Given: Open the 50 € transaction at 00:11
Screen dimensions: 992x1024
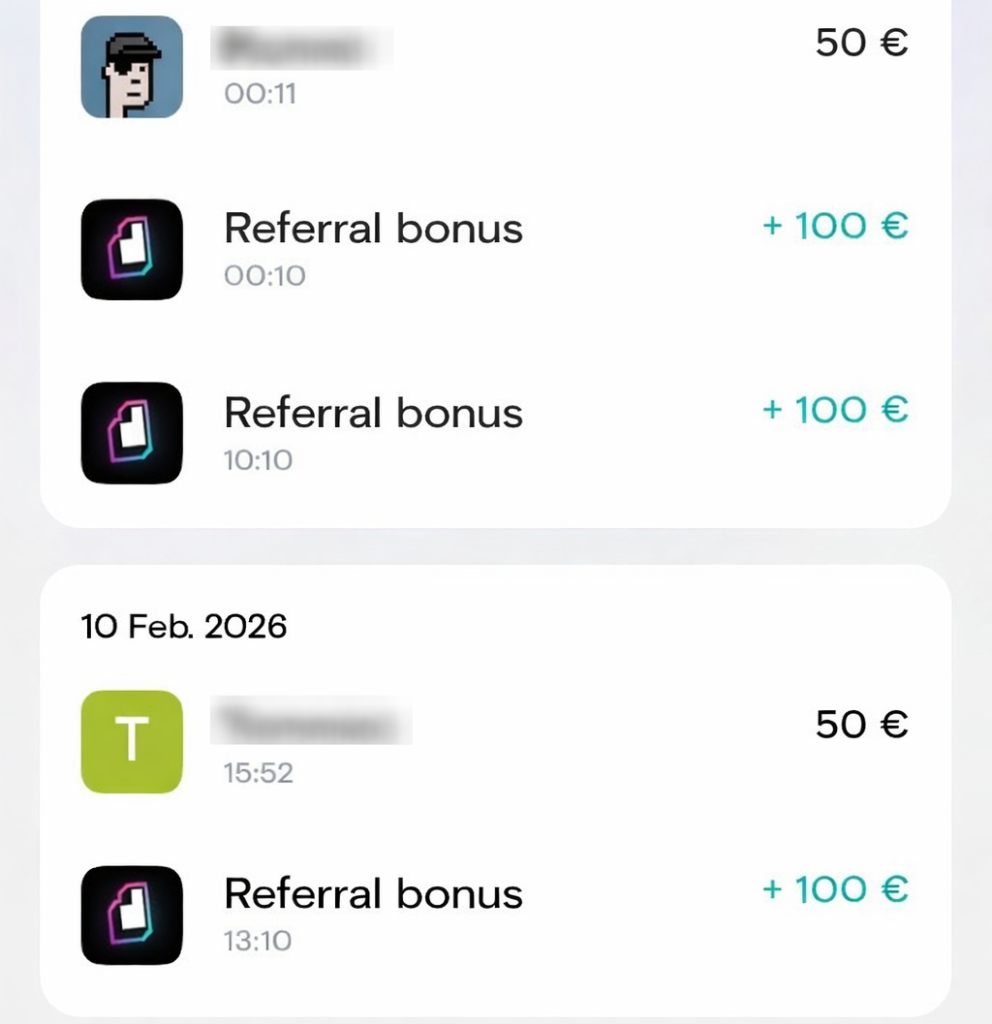Looking at the screenshot, I should pos(494,66).
